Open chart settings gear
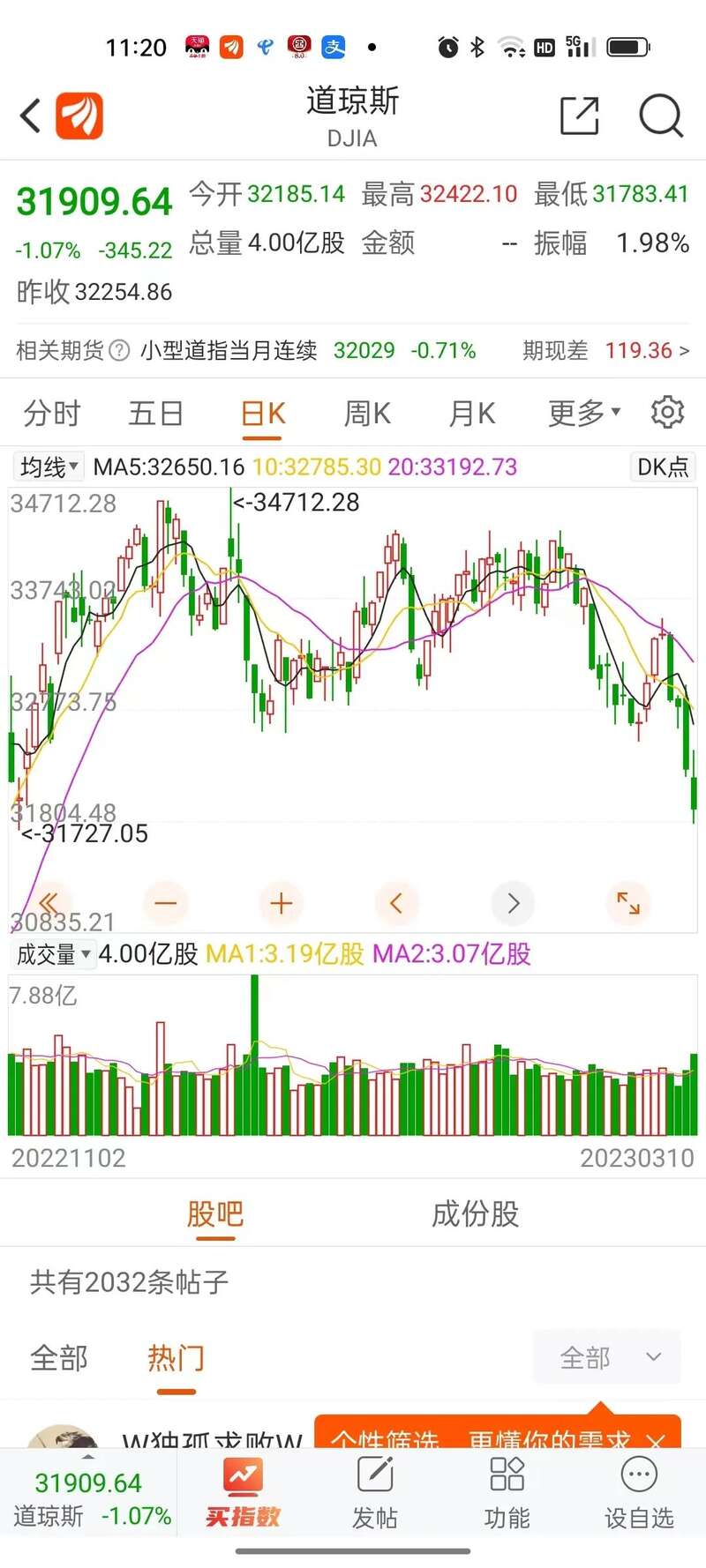 point(667,412)
